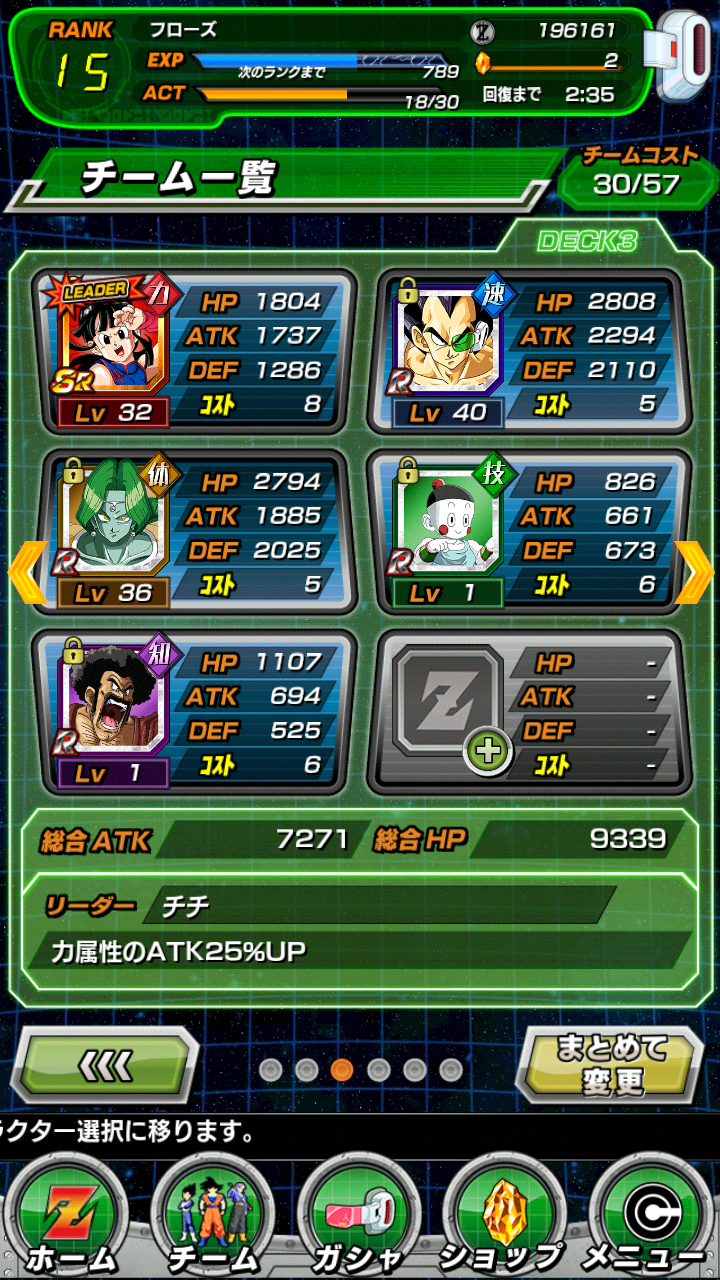
Task: Add a character to the empty slot
Action: pyautogui.click(x=488, y=750)
